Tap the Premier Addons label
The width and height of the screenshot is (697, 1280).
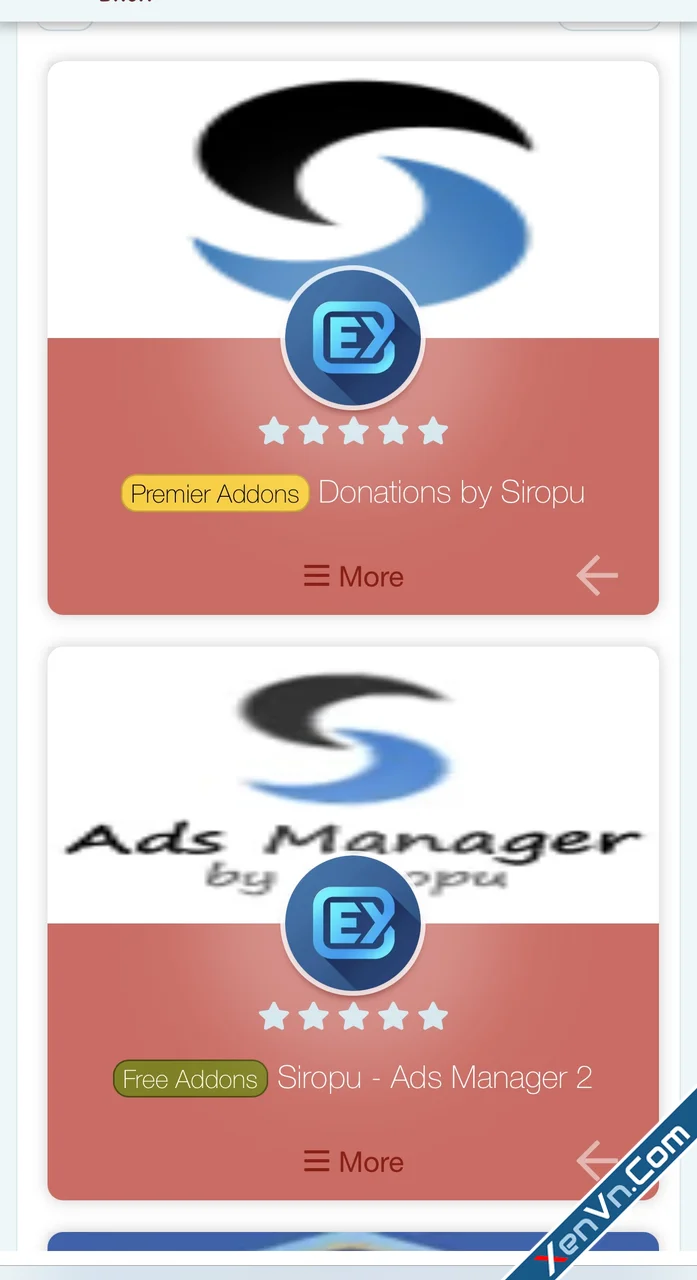coord(215,494)
